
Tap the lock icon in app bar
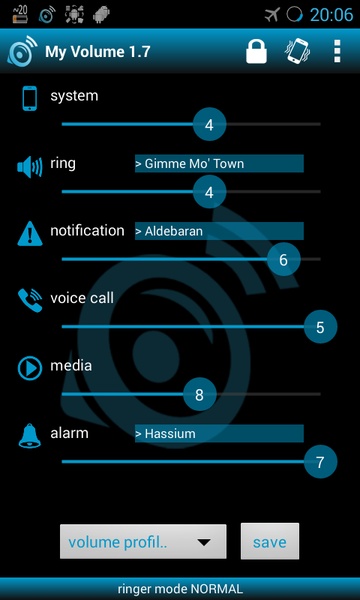coord(256,51)
